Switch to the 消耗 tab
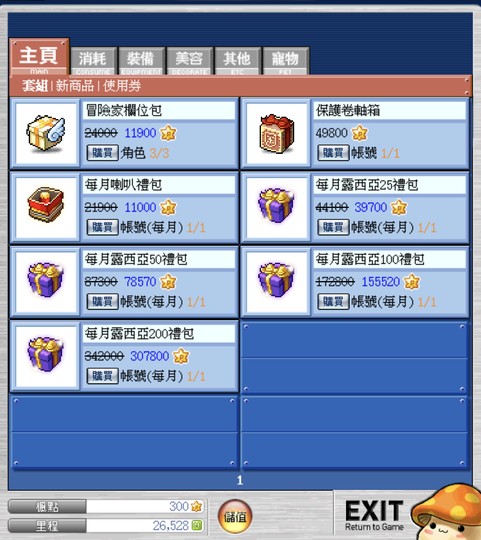 pyautogui.click(x=93, y=61)
